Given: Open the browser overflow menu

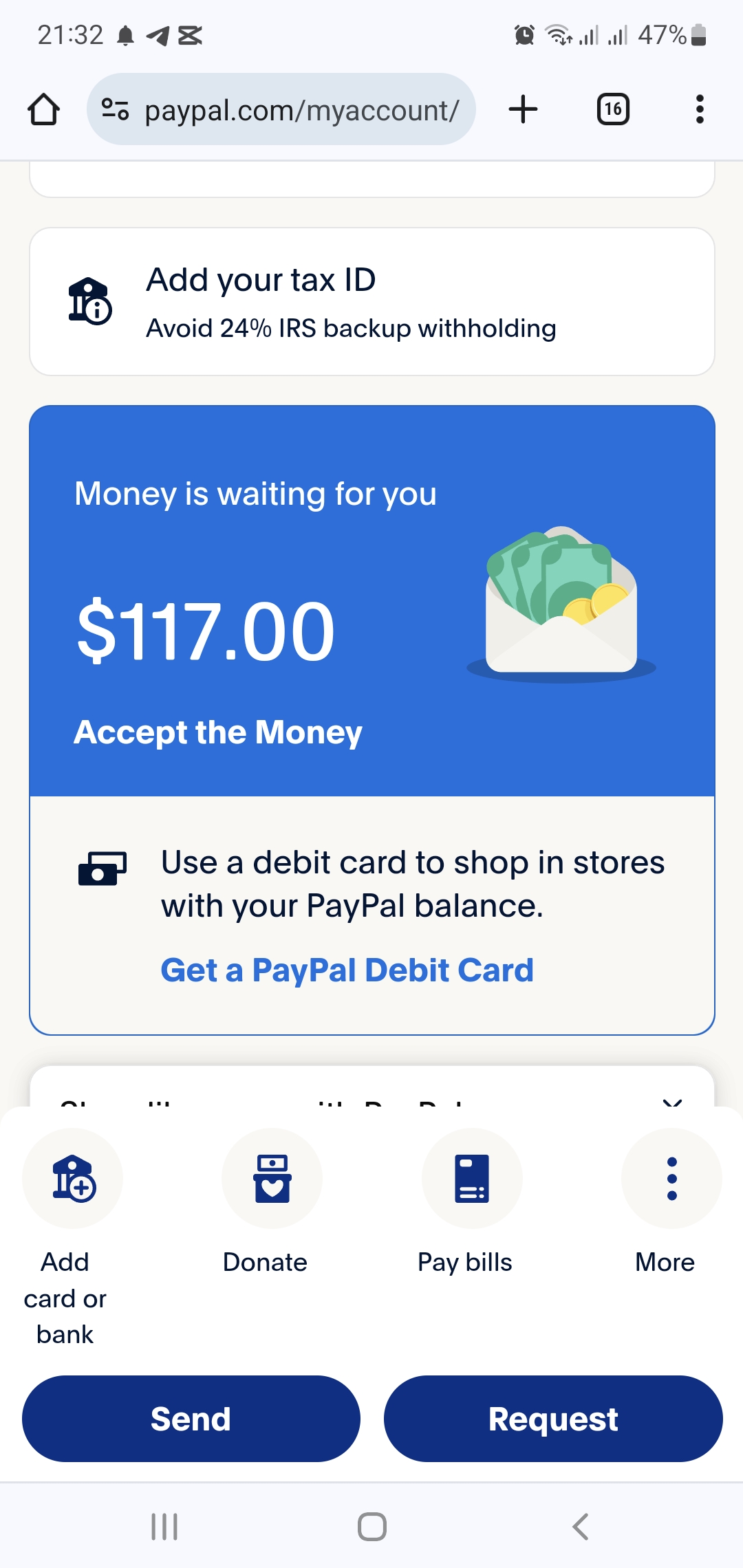Looking at the screenshot, I should tap(700, 109).
